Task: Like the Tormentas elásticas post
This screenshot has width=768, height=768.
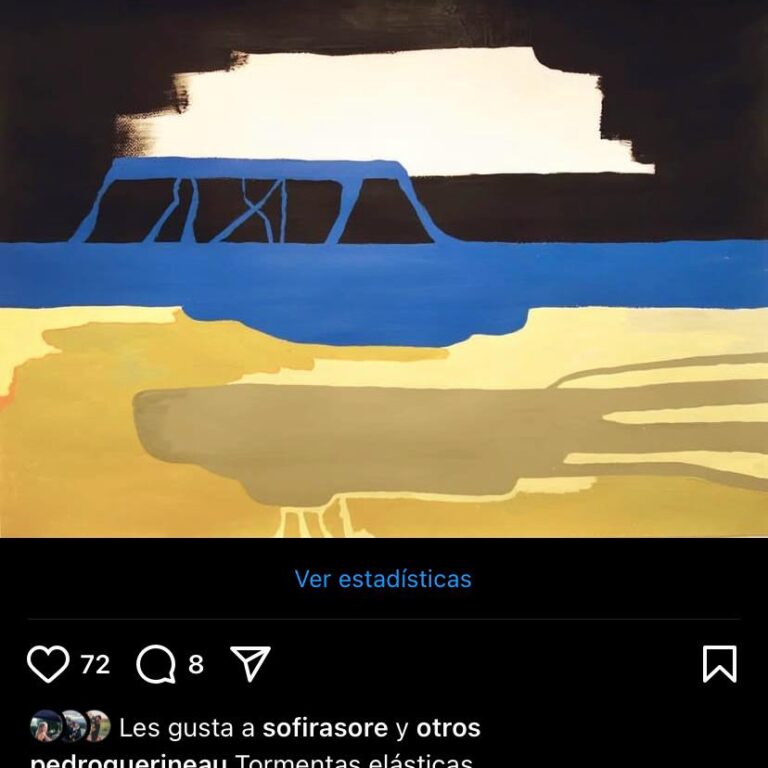Action: [x=48, y=664]
